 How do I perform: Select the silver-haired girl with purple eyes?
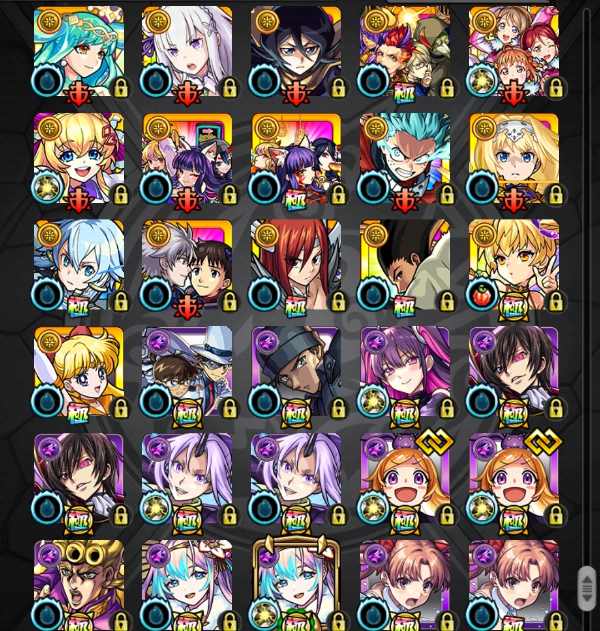(x=187, y=50)
